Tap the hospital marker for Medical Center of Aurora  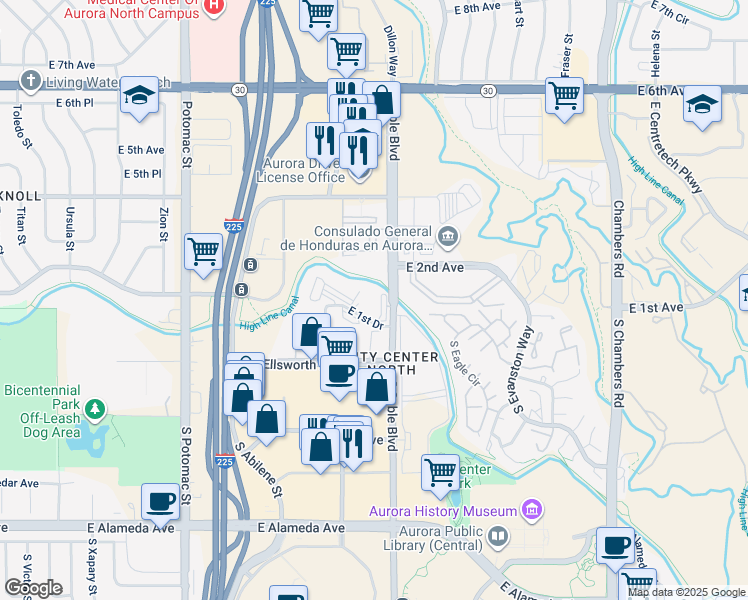point(212,6)
